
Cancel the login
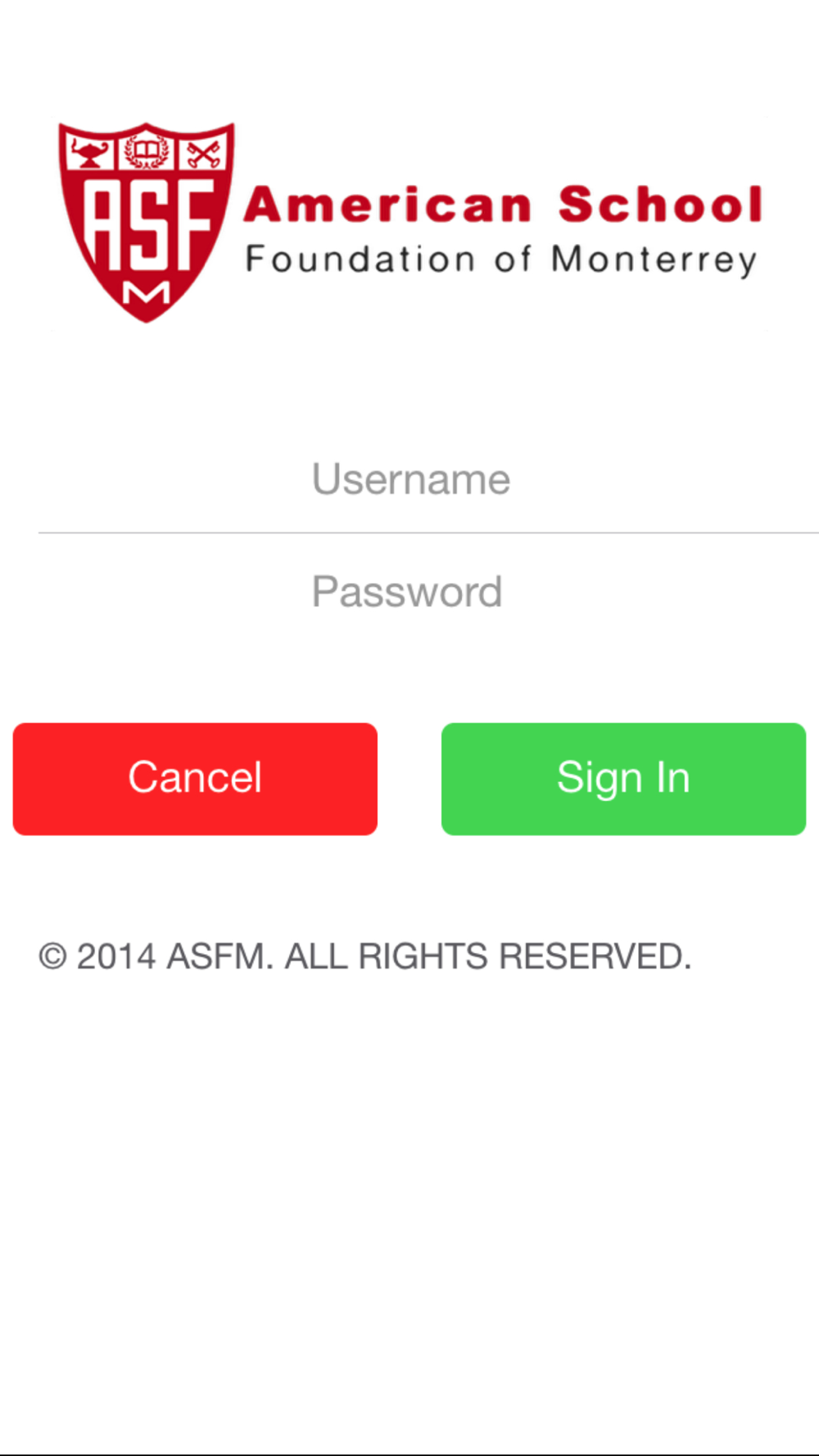point(195,779)
